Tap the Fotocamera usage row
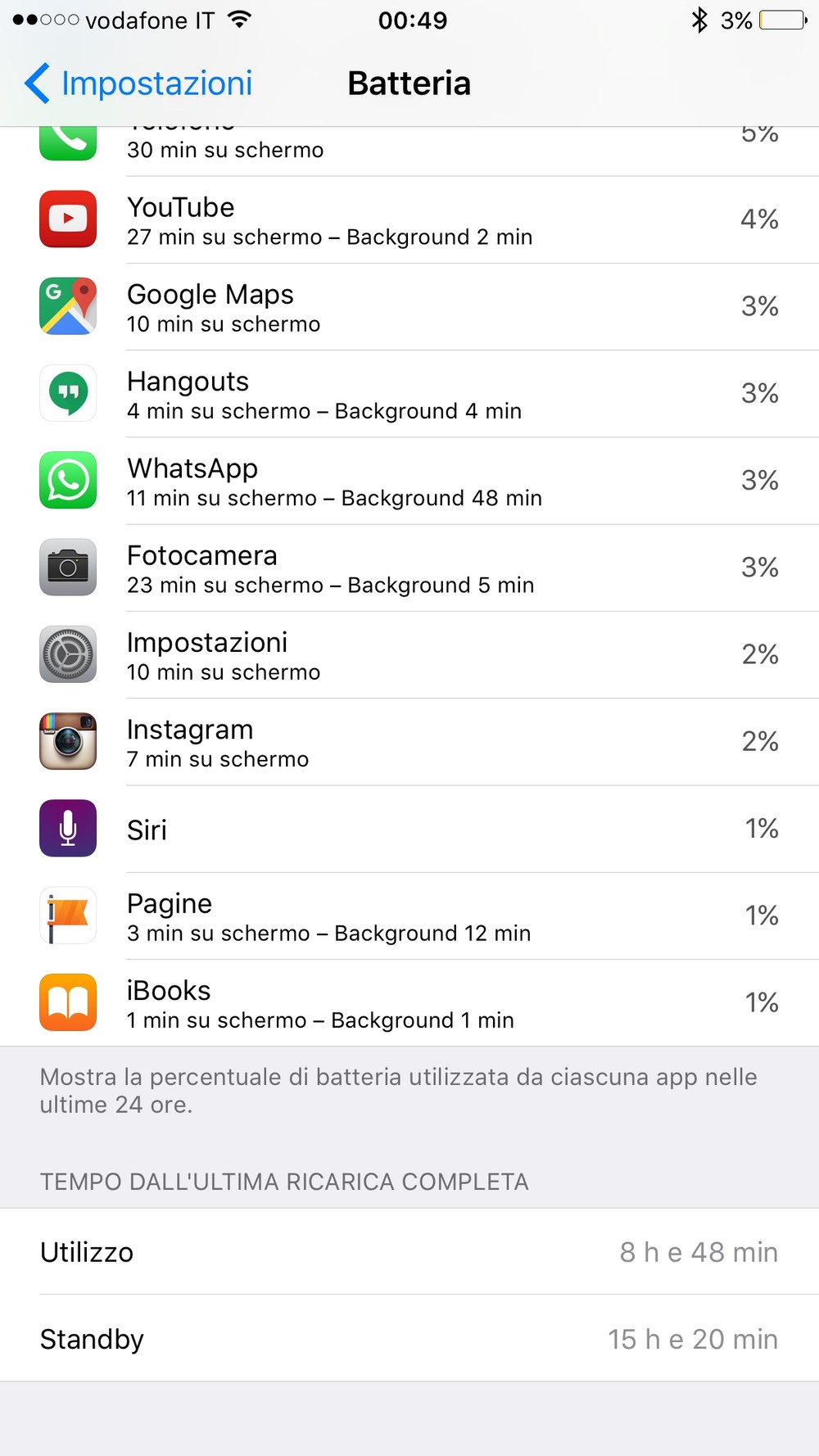 [x=409, y=567]
